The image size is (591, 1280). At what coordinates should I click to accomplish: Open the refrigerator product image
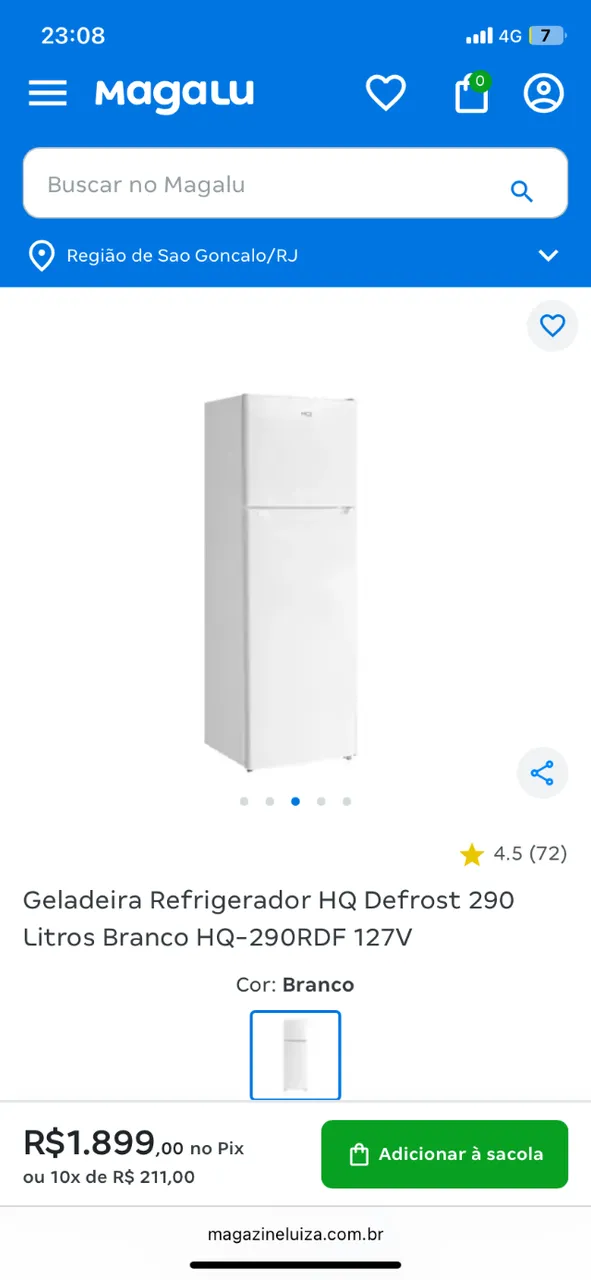281,582
